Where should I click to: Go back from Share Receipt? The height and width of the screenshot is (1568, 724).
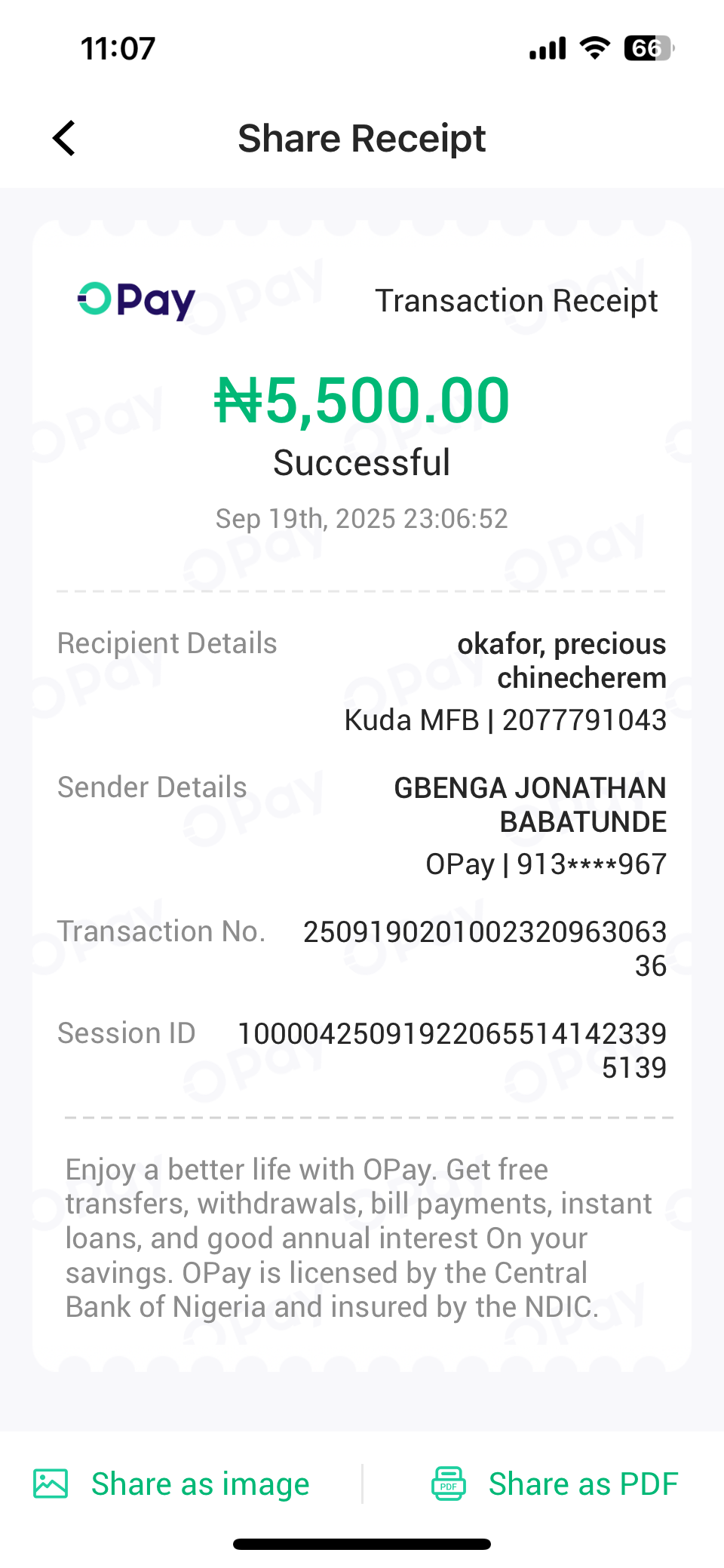pos(65,139)
